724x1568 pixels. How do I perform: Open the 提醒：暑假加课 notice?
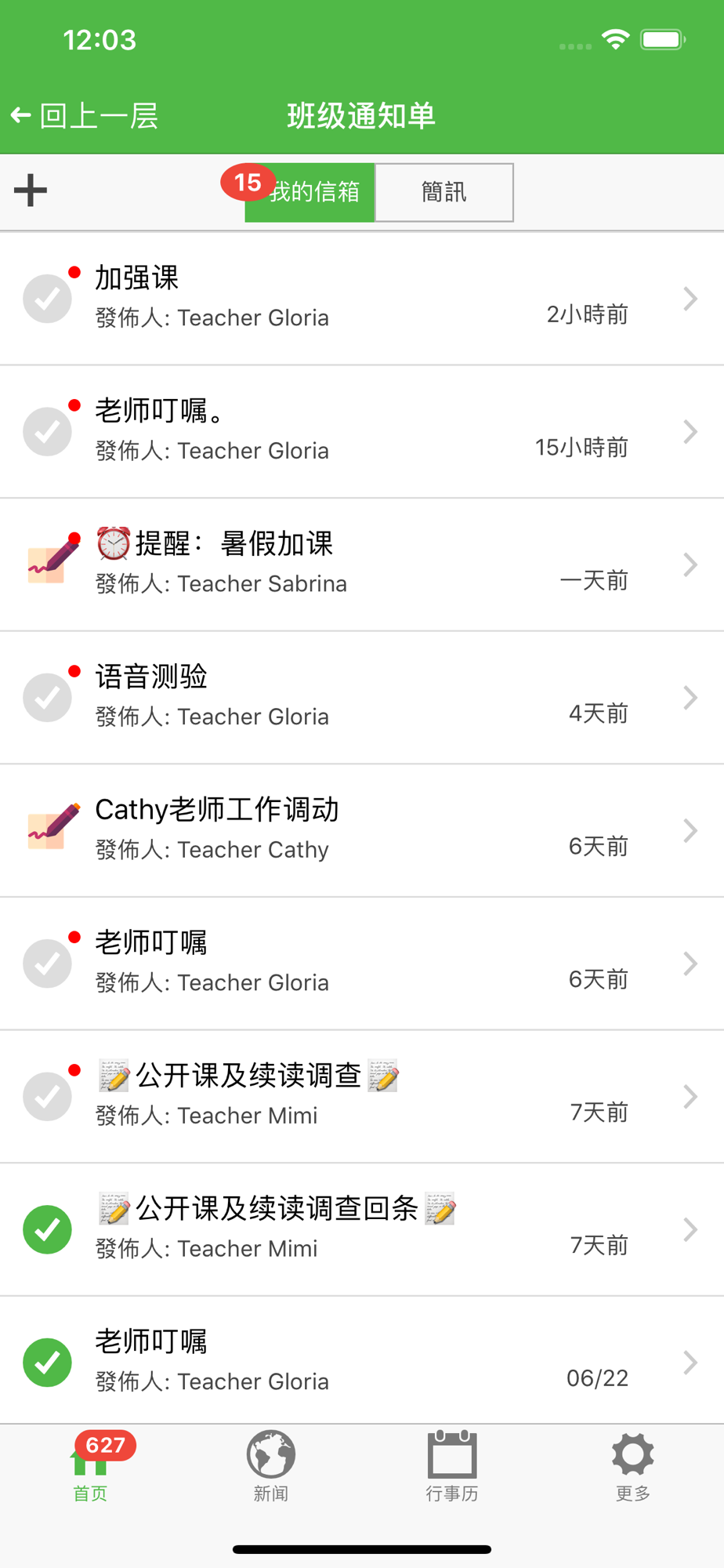[362, 564]
